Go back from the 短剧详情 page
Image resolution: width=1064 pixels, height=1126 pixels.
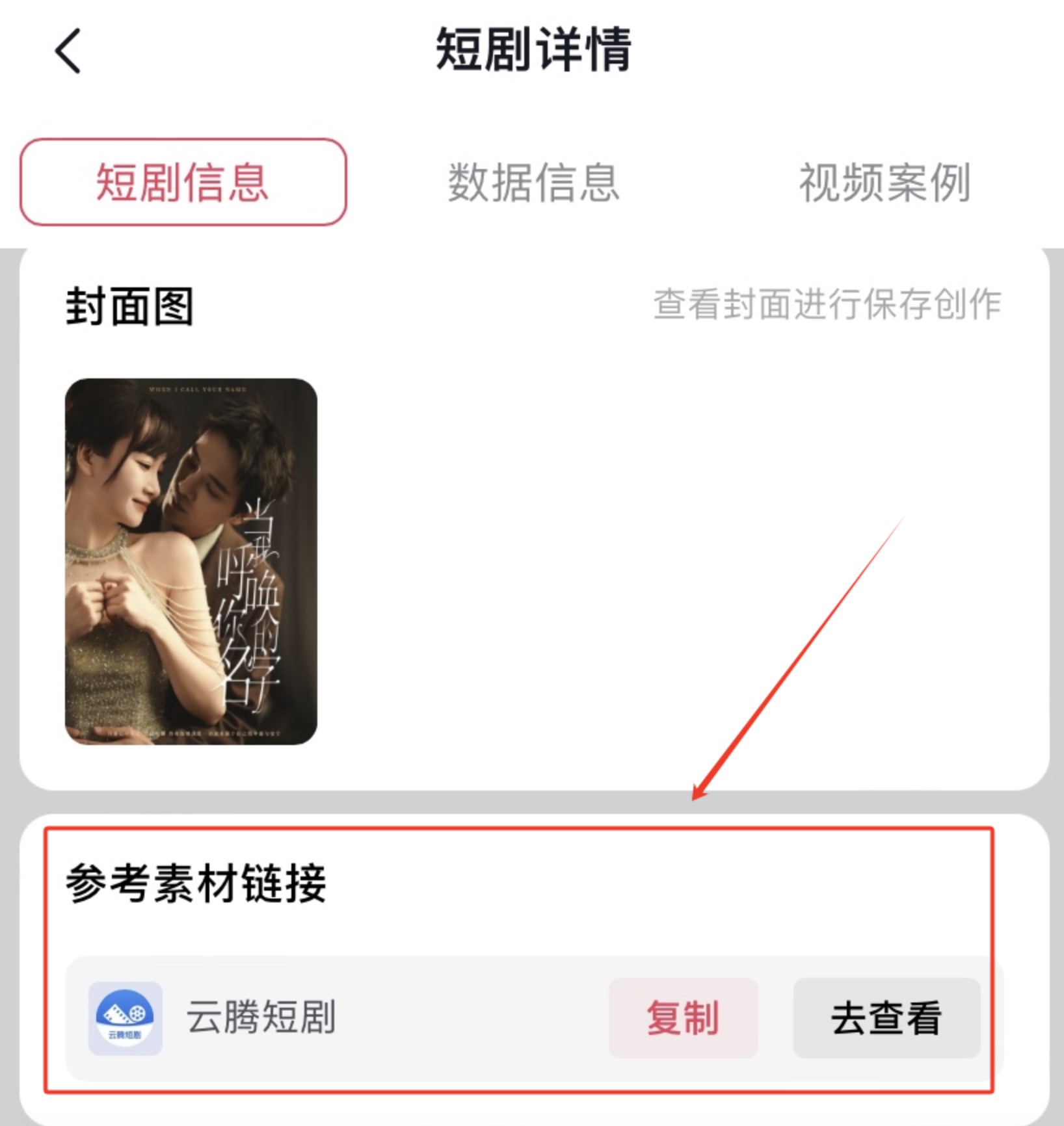point(68,51)
